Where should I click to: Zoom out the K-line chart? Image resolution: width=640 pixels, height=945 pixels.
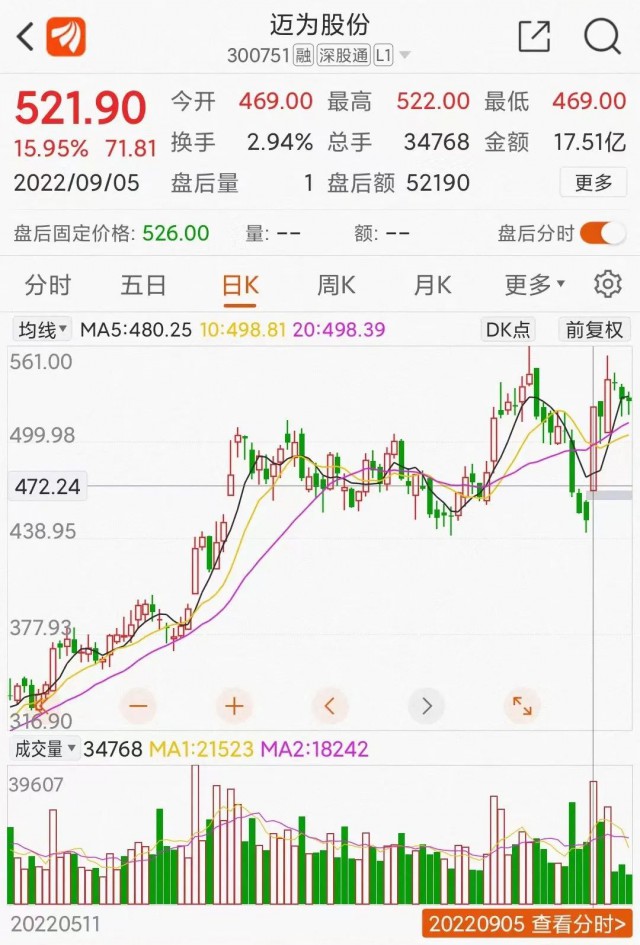tap(138, 706)
